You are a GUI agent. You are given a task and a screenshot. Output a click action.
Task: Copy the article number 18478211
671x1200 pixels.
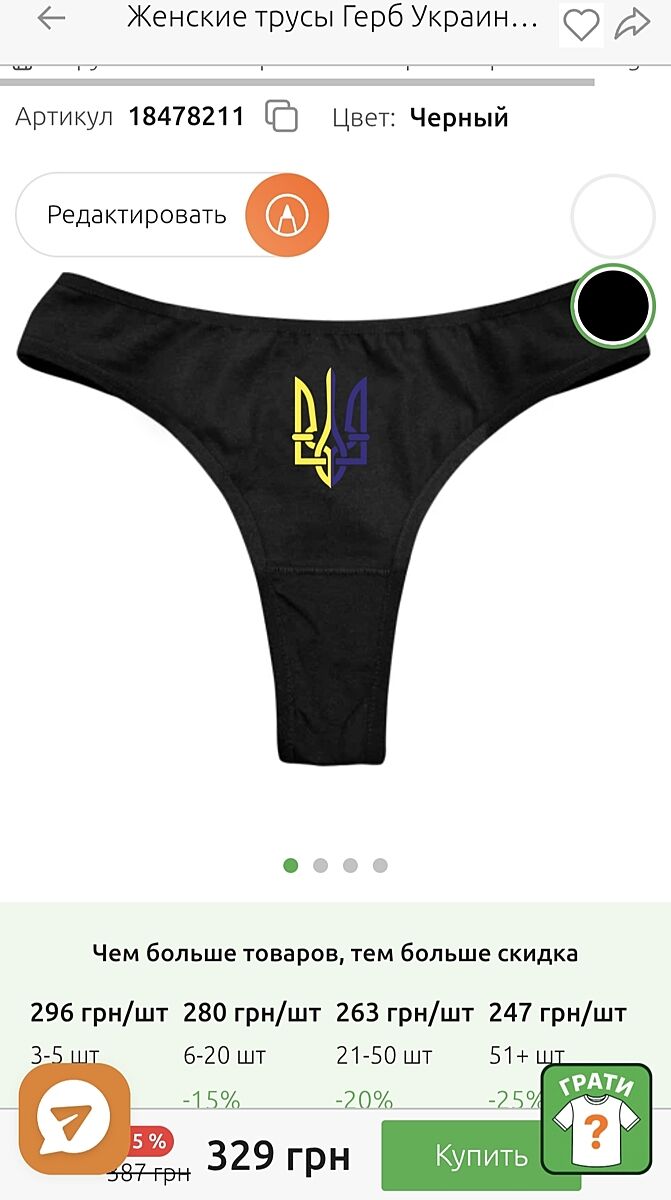282,116
